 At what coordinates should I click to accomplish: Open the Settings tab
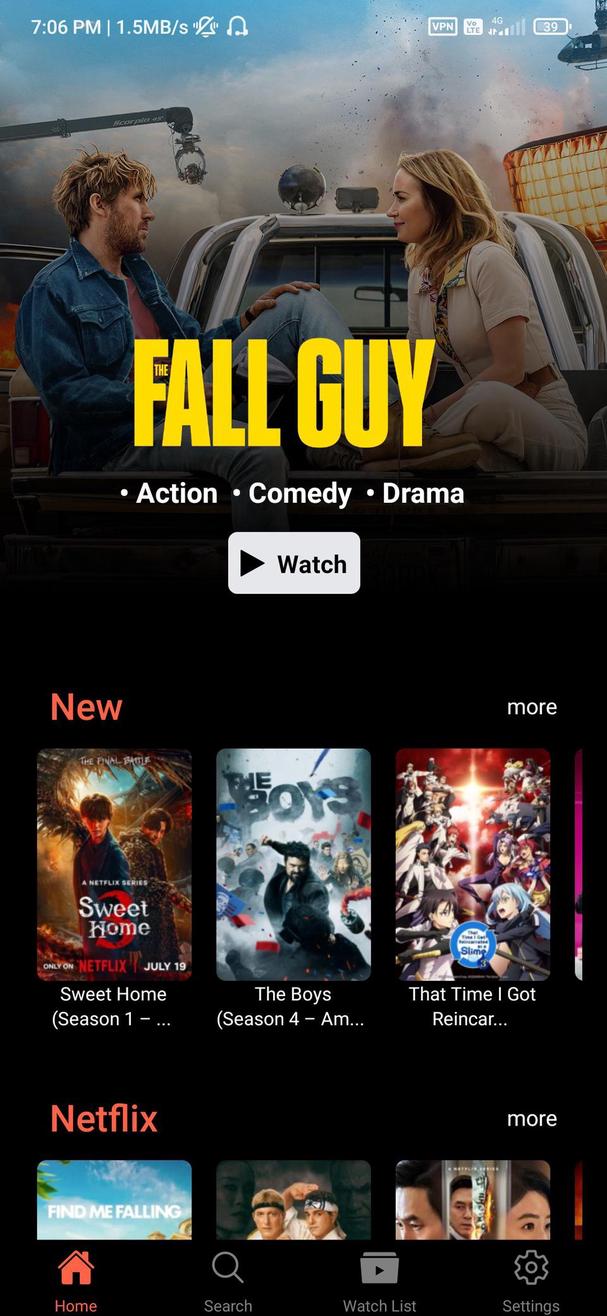coord(531,1282)
